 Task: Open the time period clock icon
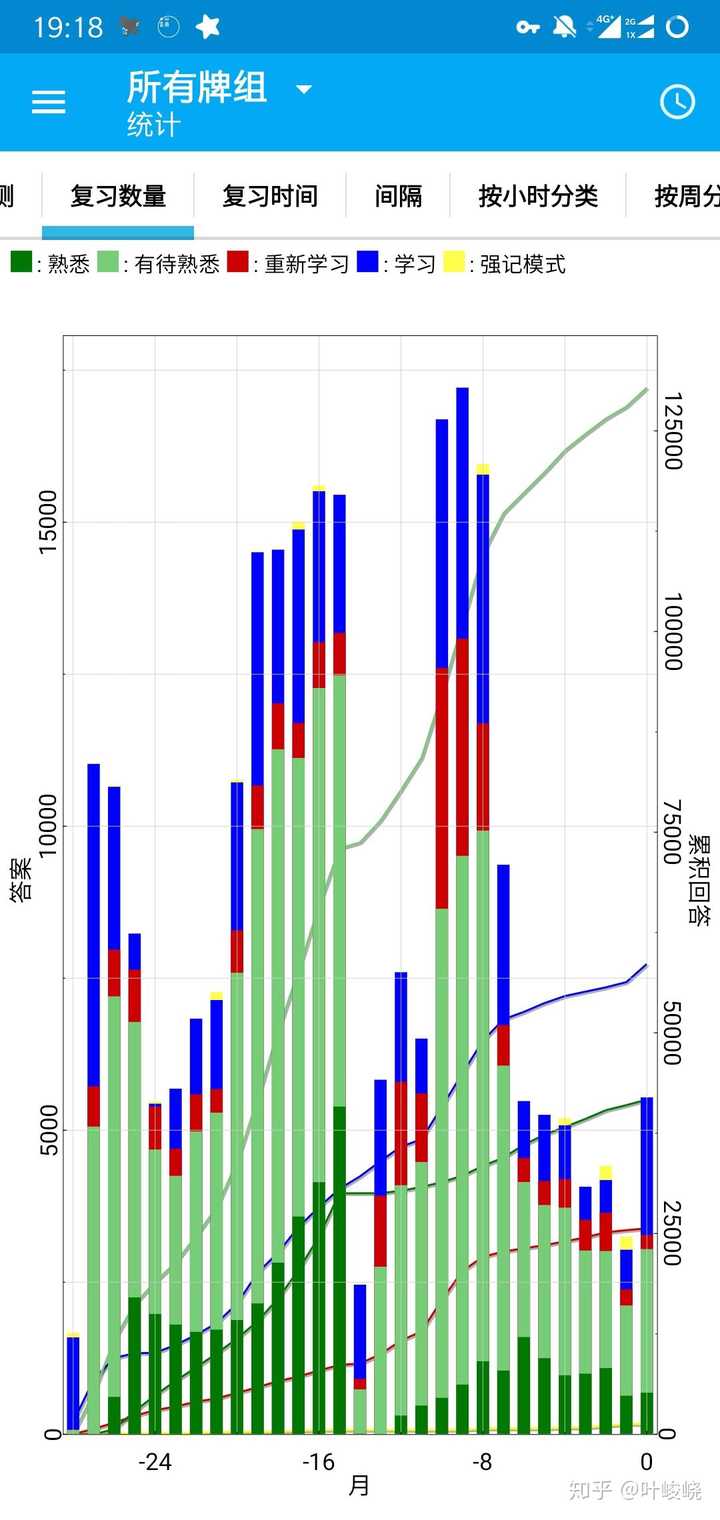677,101
